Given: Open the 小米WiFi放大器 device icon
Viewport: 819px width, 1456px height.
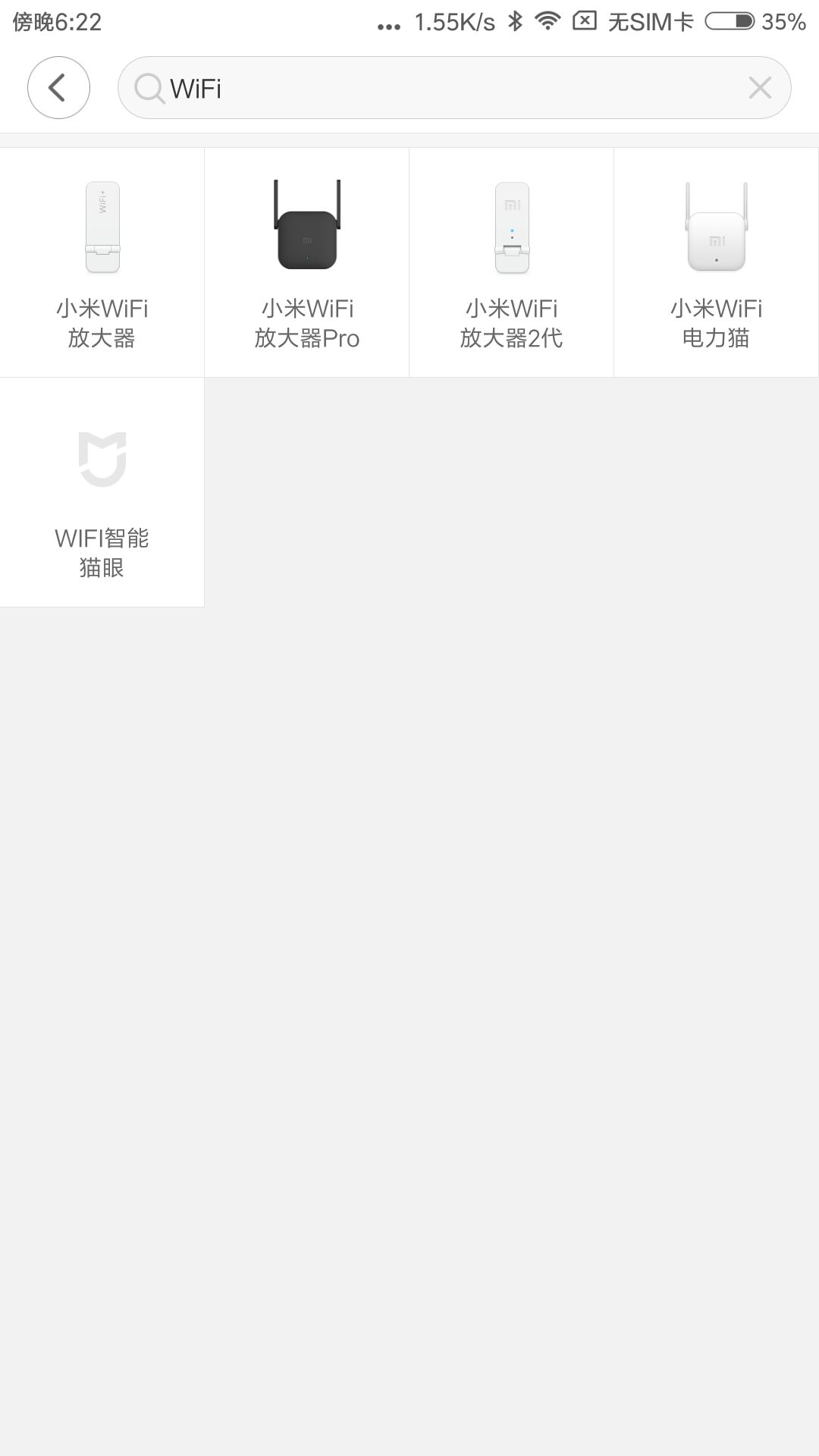Looking at the screenshot, I should tap(102, 227).
